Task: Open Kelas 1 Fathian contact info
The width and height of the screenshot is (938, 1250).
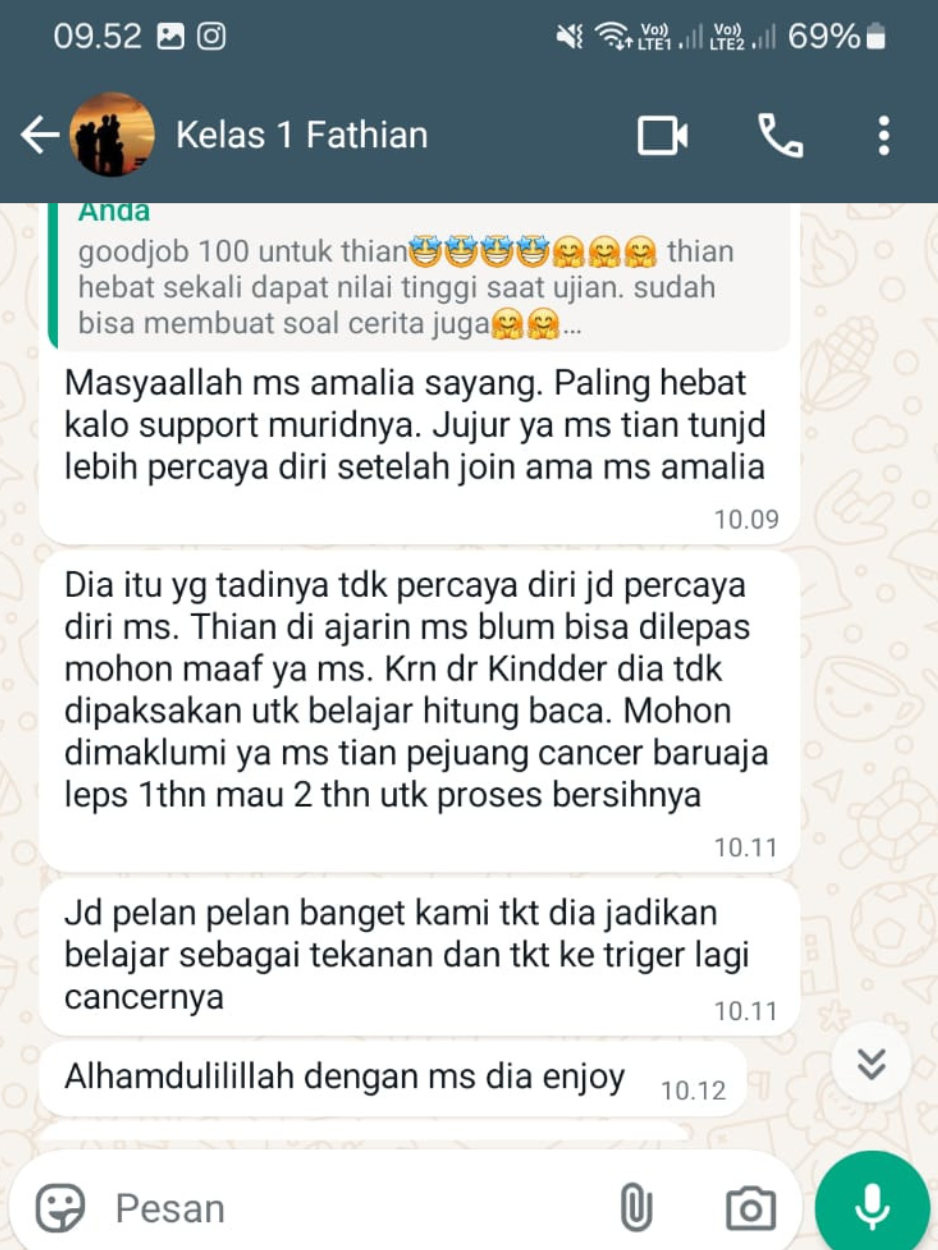Action: (301, 135)
